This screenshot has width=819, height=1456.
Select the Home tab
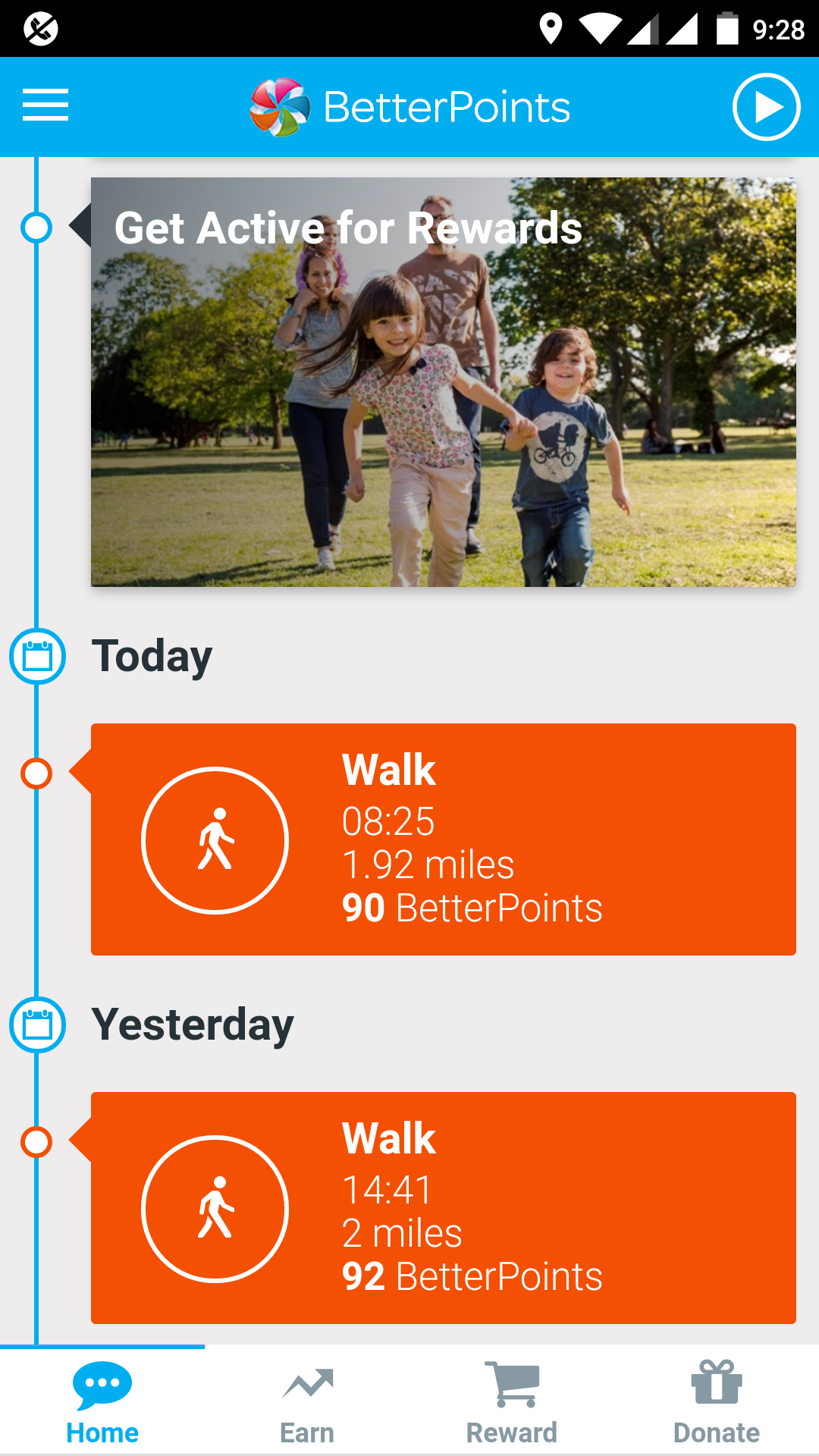point(102,1401)
